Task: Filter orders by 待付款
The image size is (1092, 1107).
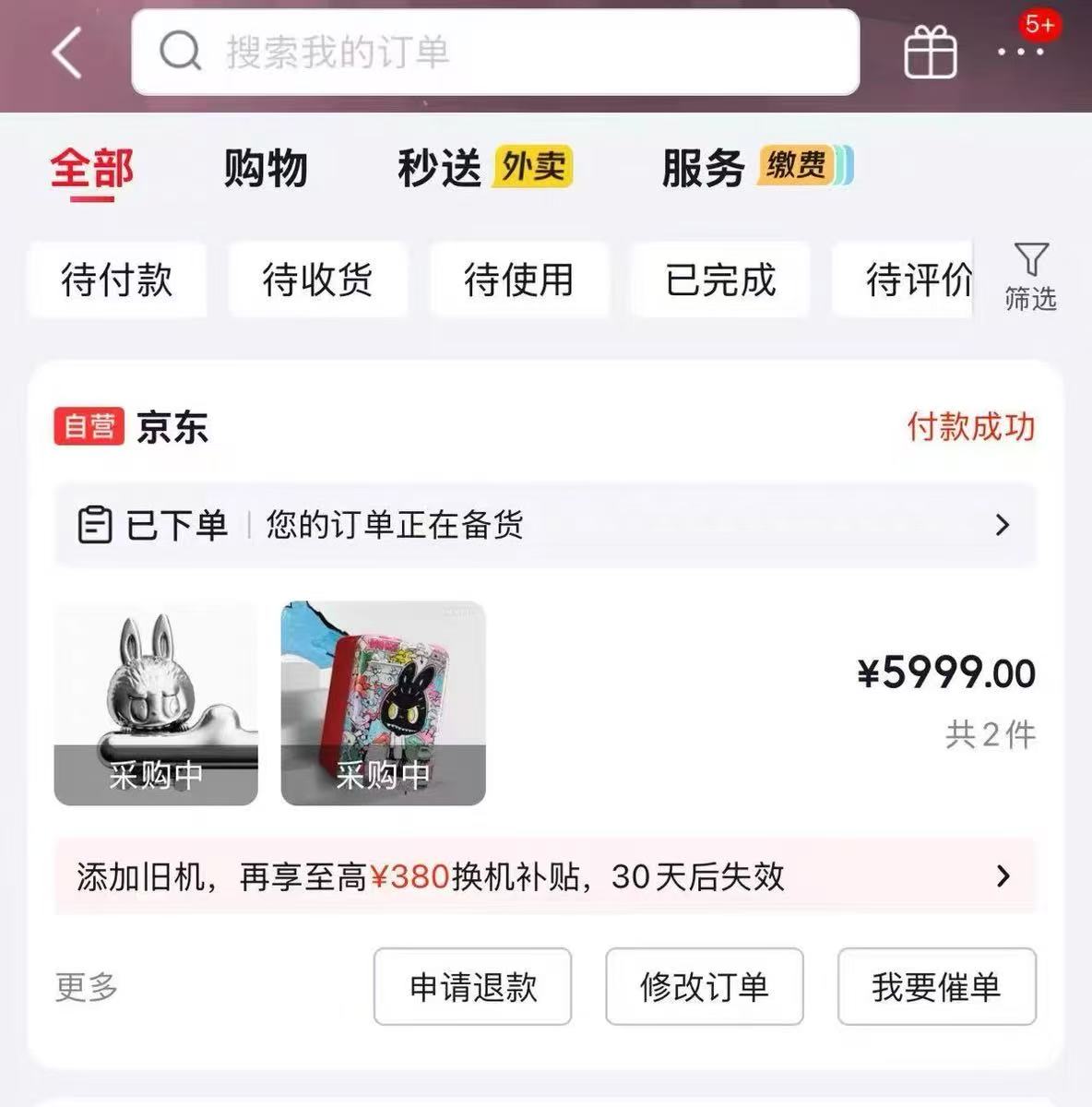Action: 117,280
